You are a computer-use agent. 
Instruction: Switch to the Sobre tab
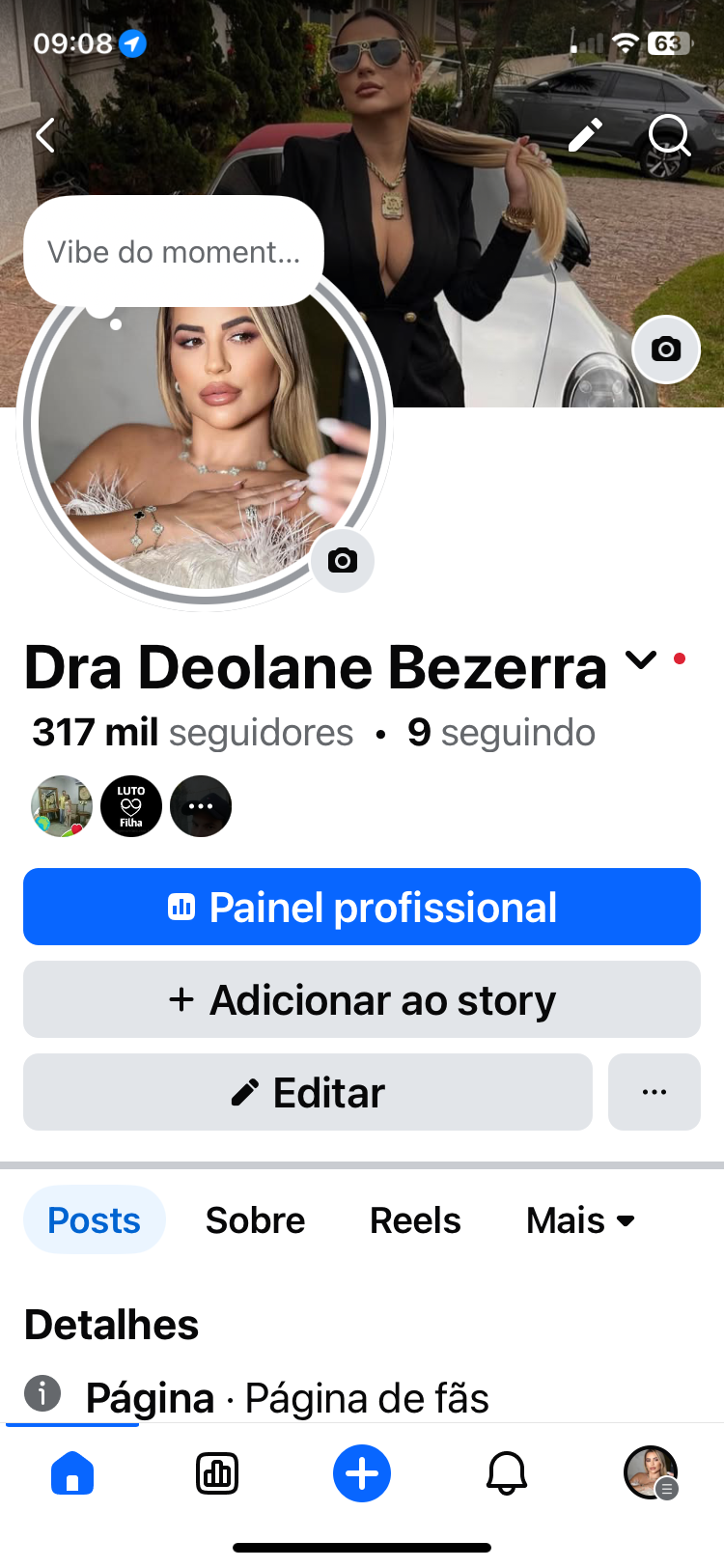point(255,1220)
